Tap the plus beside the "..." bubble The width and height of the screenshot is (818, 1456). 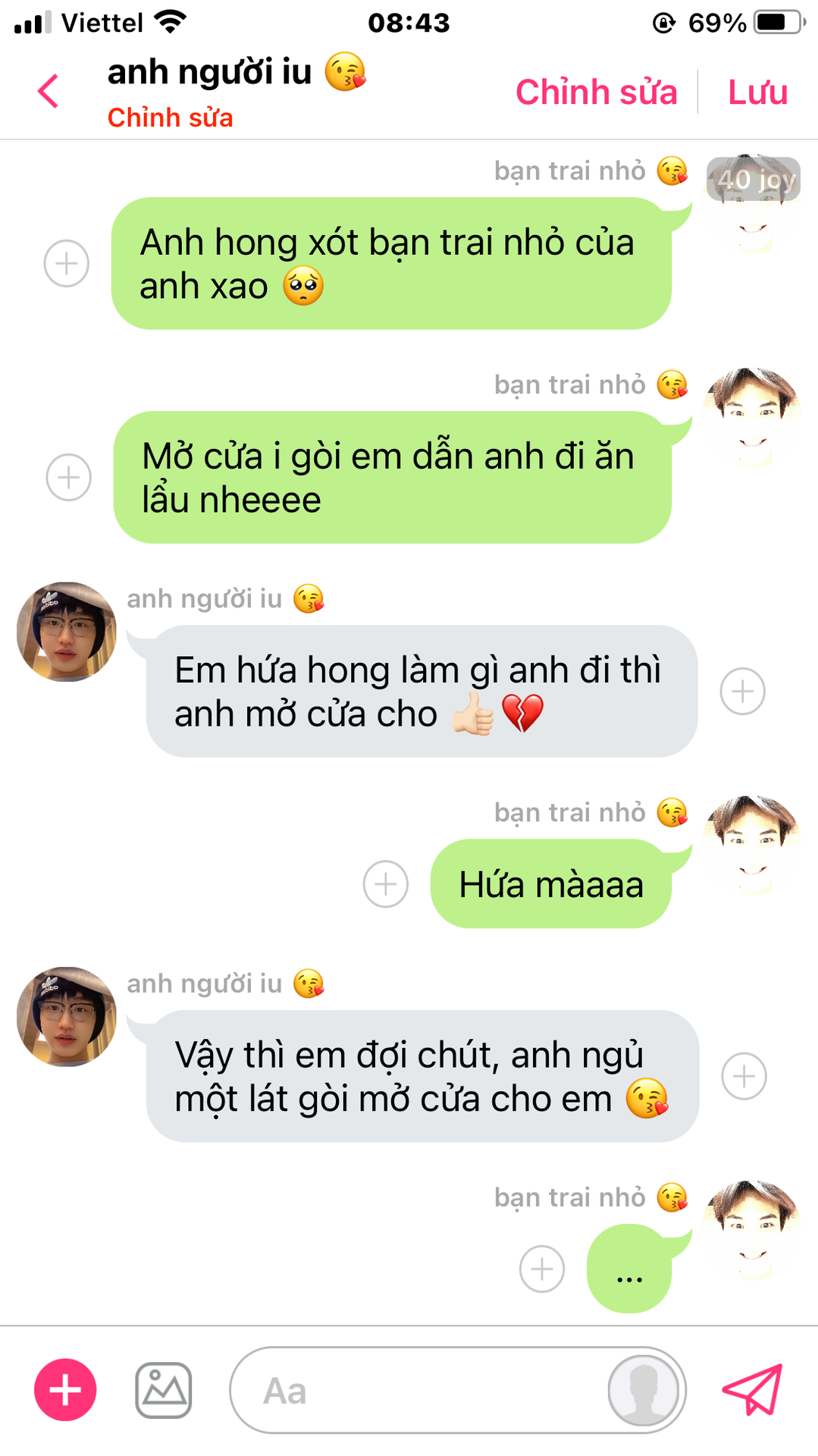[542, 1269]
